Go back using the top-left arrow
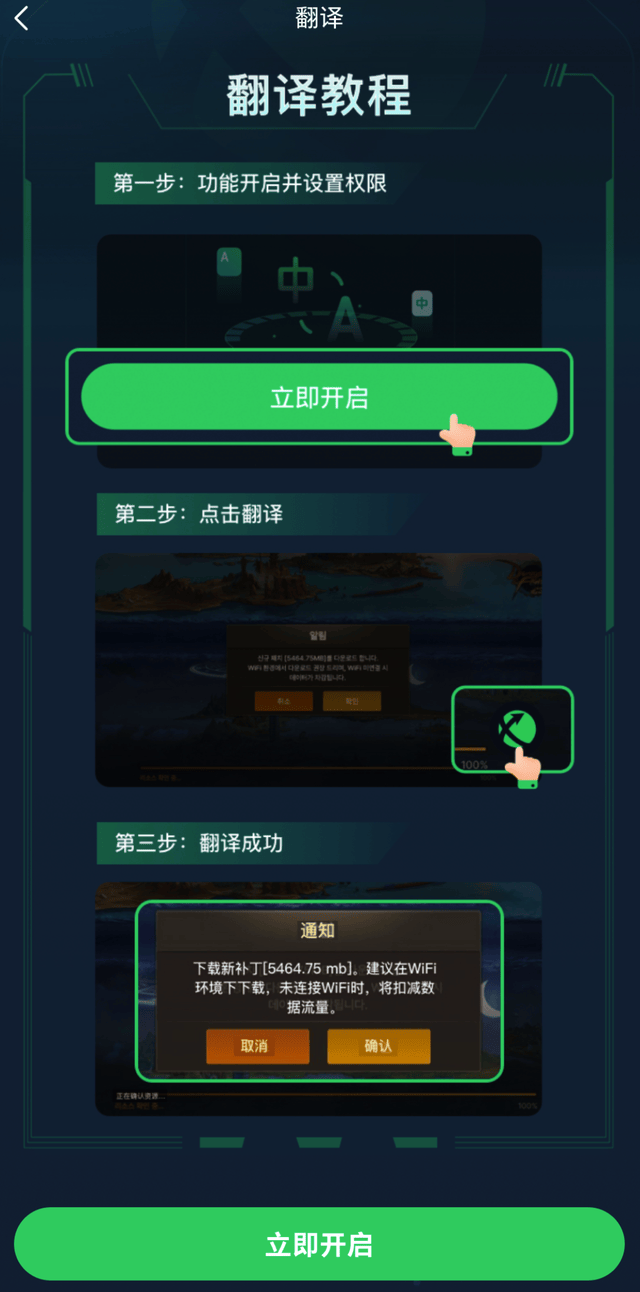Viewport: 640px width, 1292px height. (22, 18)
